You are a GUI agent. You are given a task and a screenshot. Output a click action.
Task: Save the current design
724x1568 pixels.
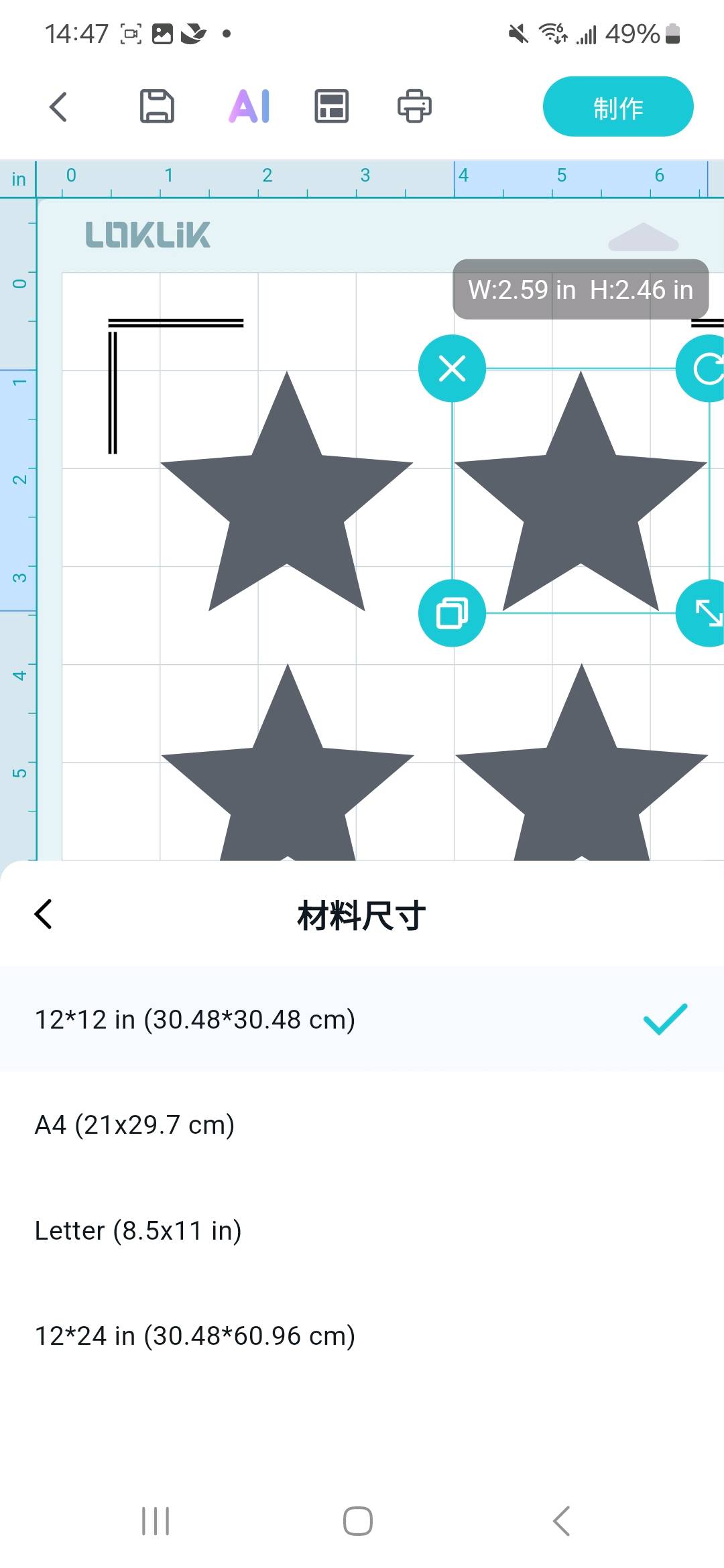(157, 107)
